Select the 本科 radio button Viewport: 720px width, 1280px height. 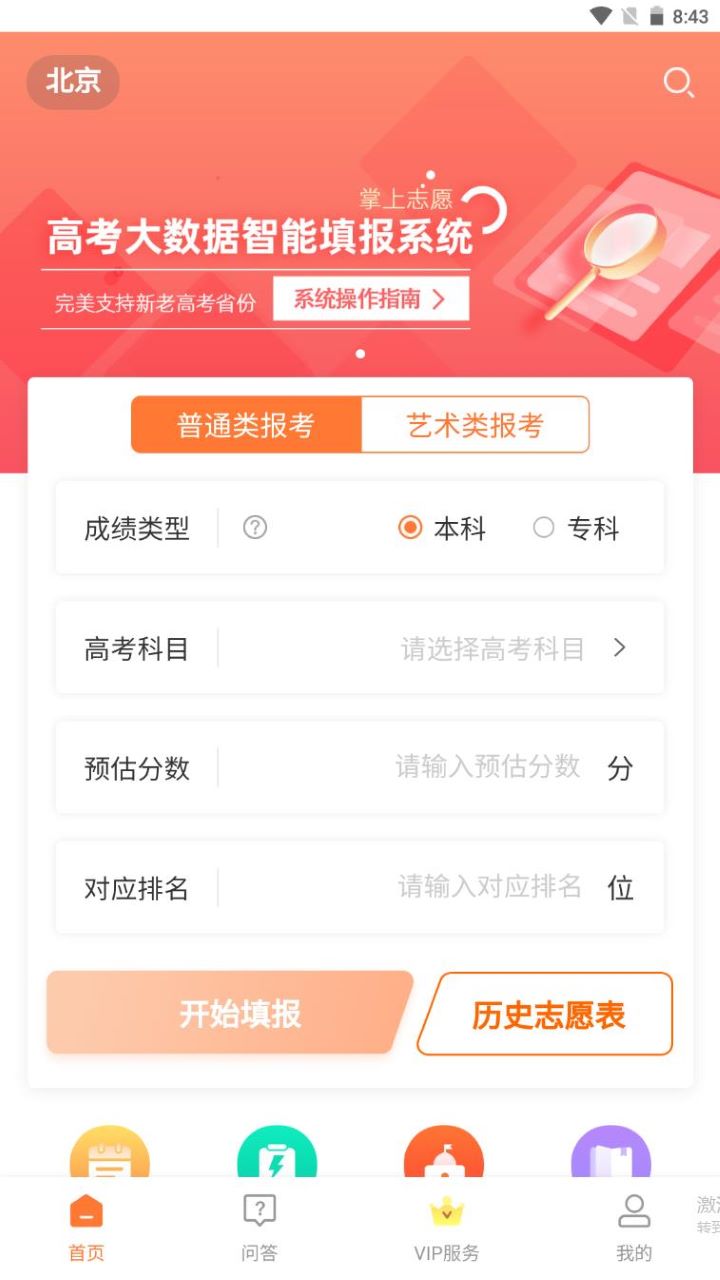point(410,528)
